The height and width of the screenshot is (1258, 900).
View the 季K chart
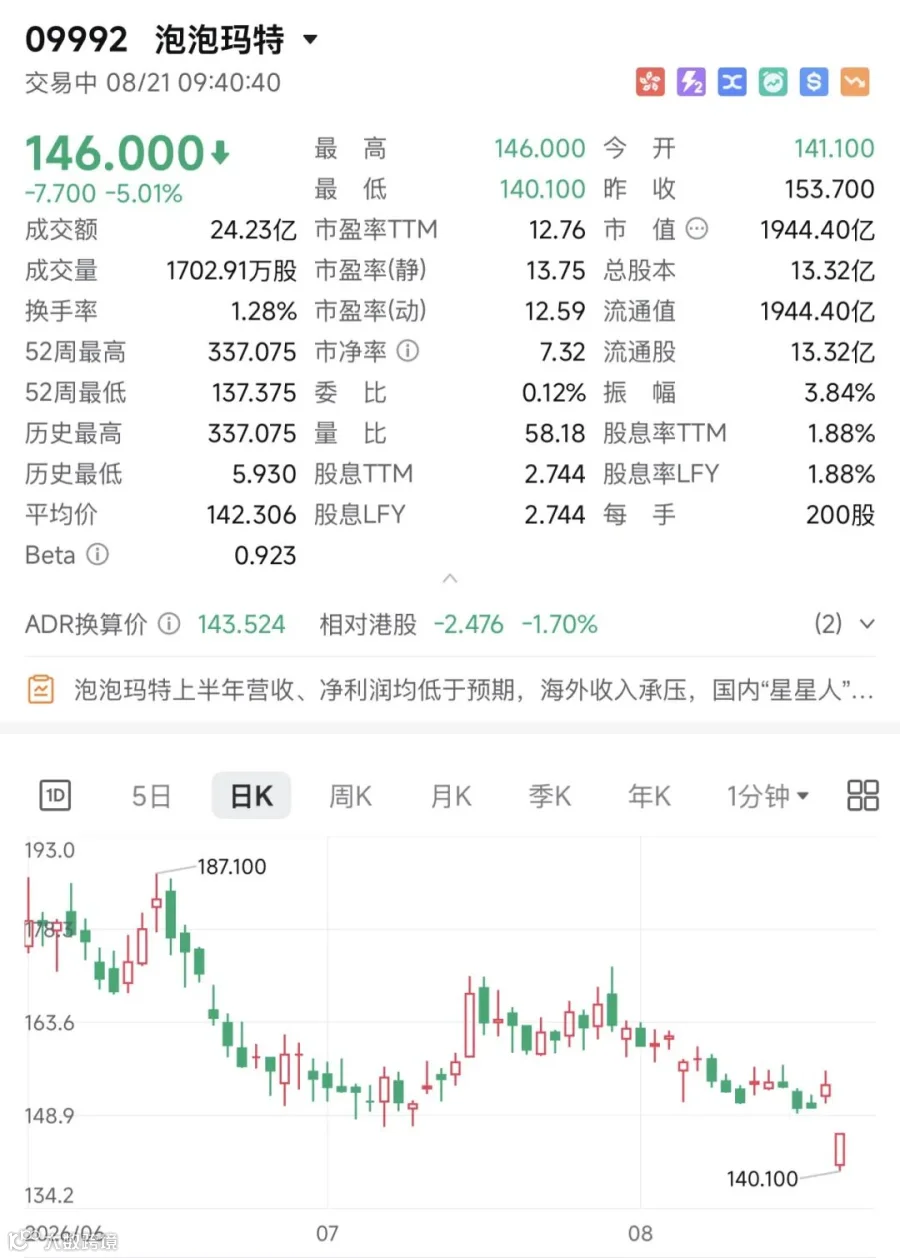pos(549,796)
